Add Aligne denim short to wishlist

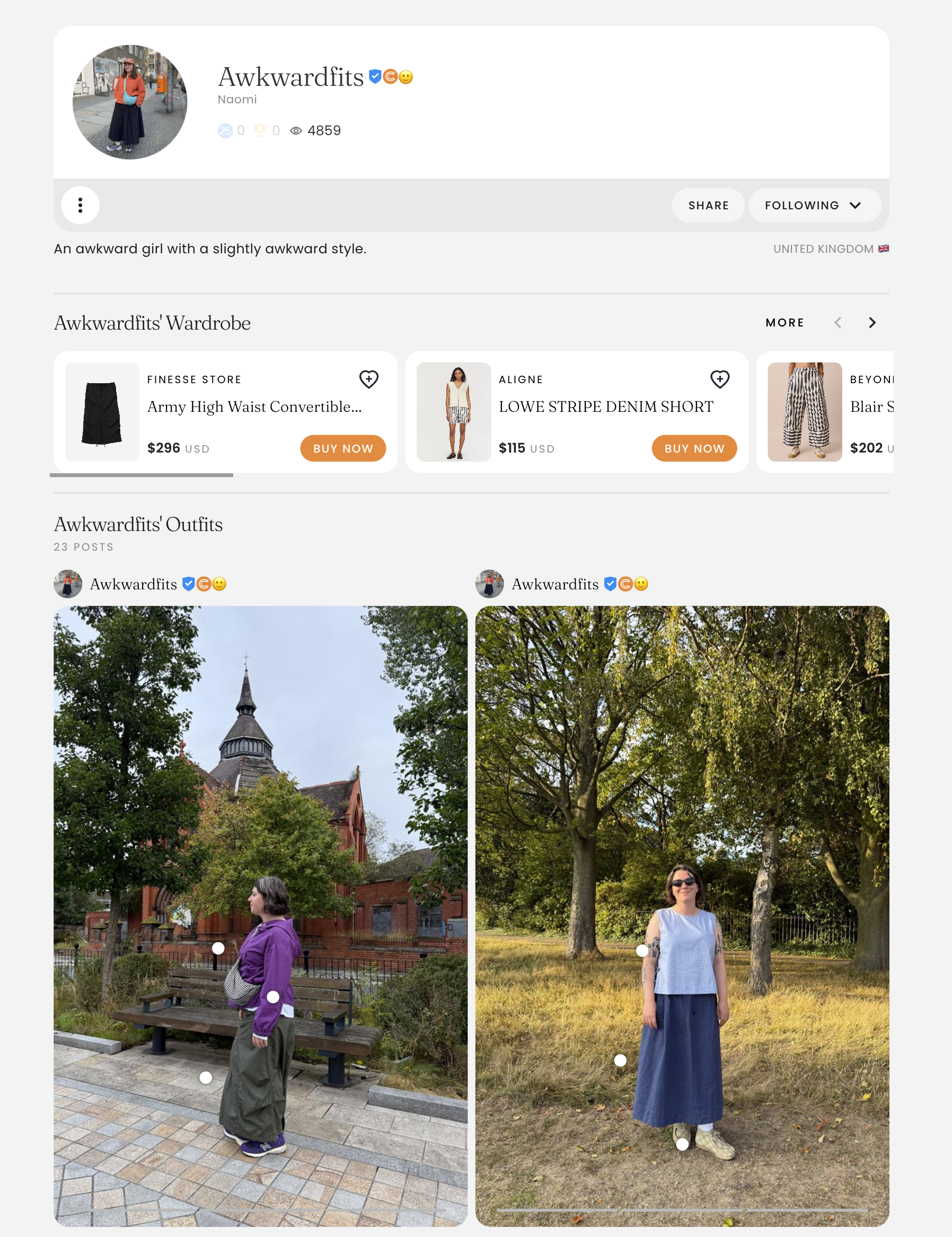pos(719,379)
